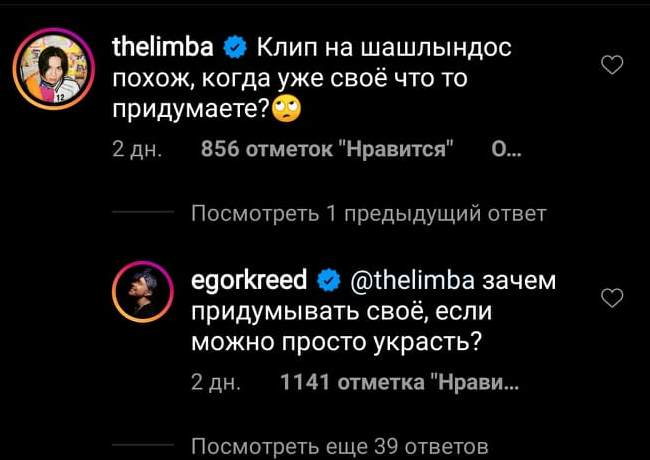Expand "Посмотреть еще 39 ответов"
The height and width of the screenshot is (460, 650).
(339, 445)
